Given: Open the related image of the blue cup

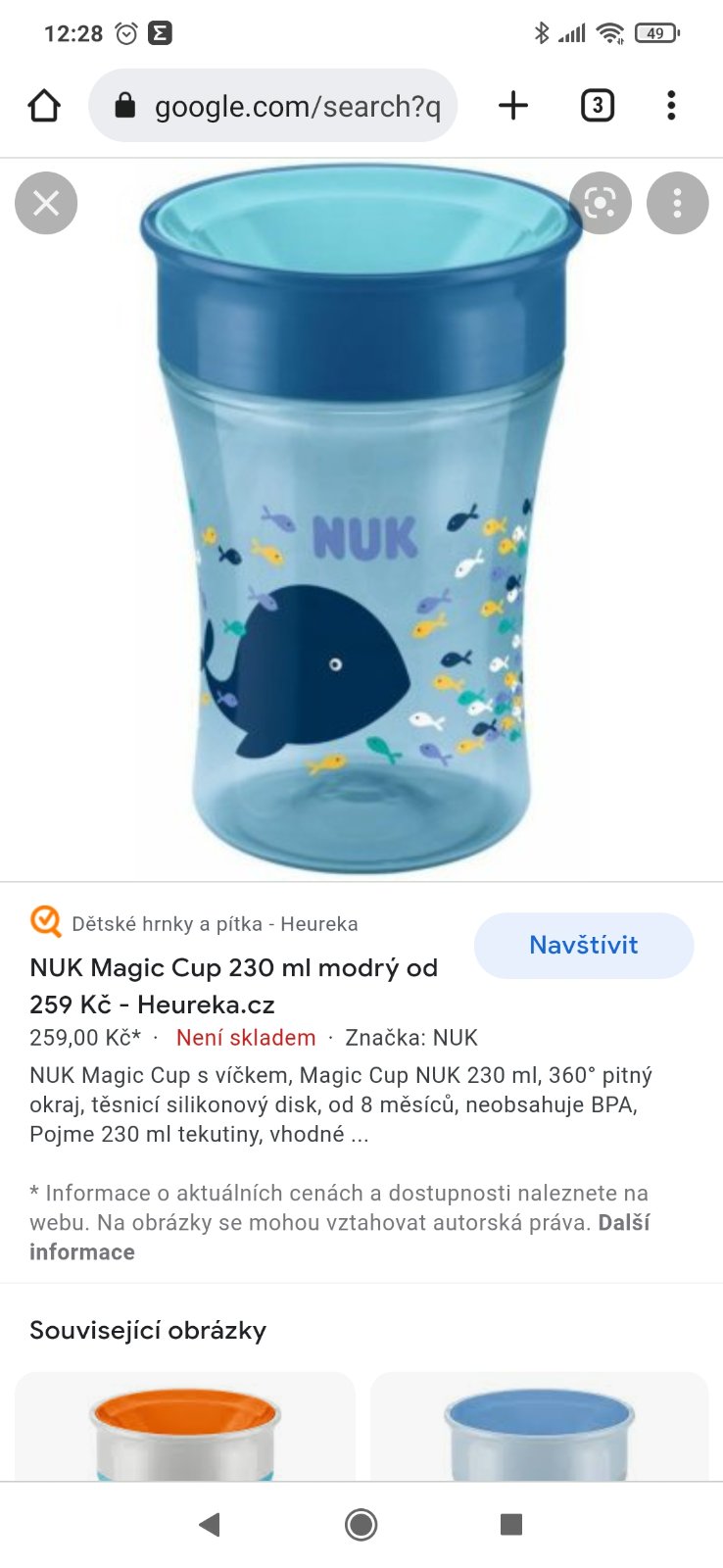Looking at the screenshot, I should [539, 1429].
